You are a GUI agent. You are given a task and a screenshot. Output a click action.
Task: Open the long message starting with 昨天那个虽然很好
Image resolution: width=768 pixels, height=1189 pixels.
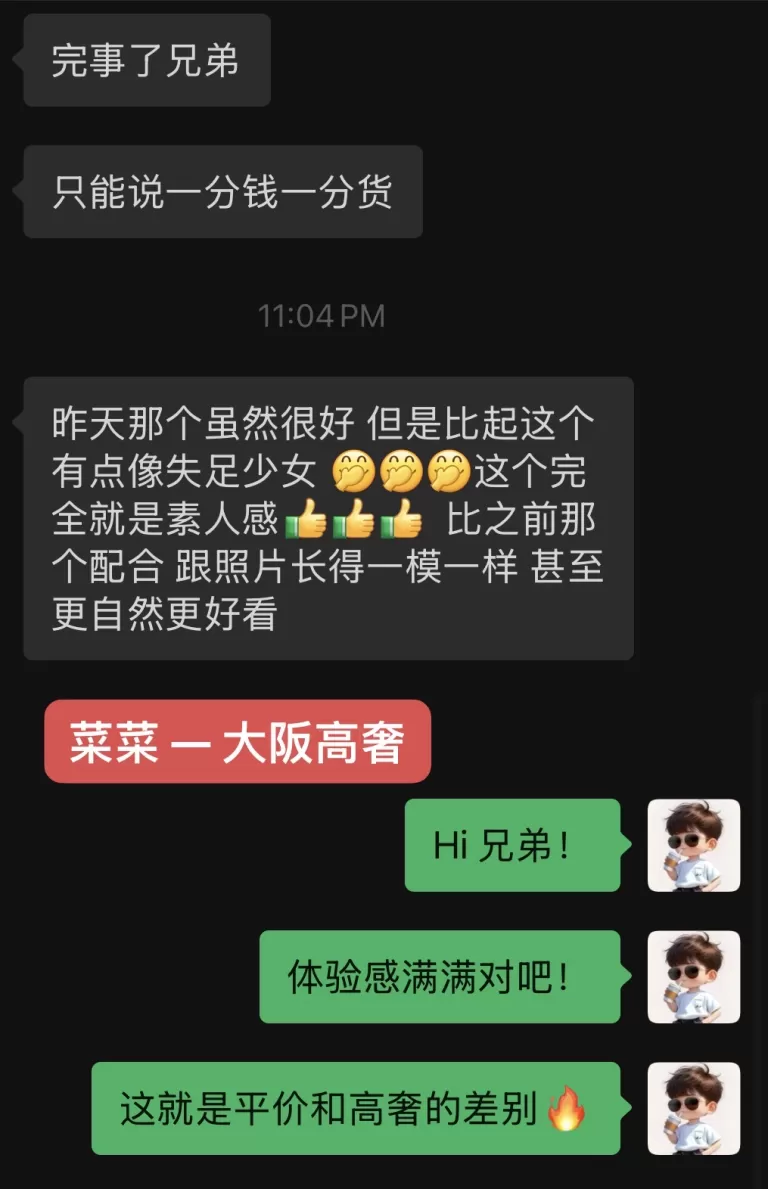point(330,520)
